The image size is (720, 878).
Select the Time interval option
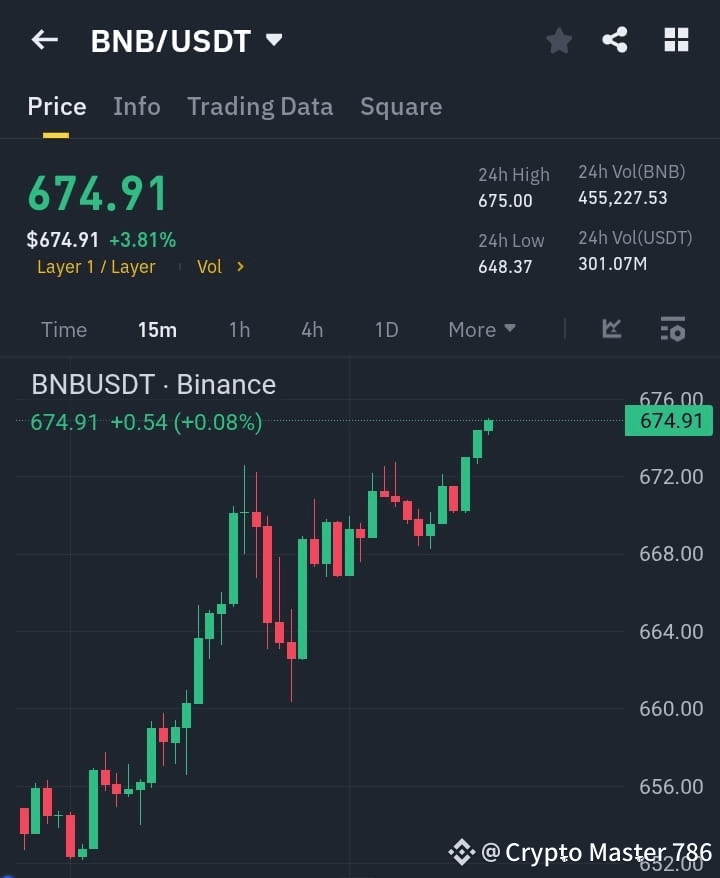point(64,329)
